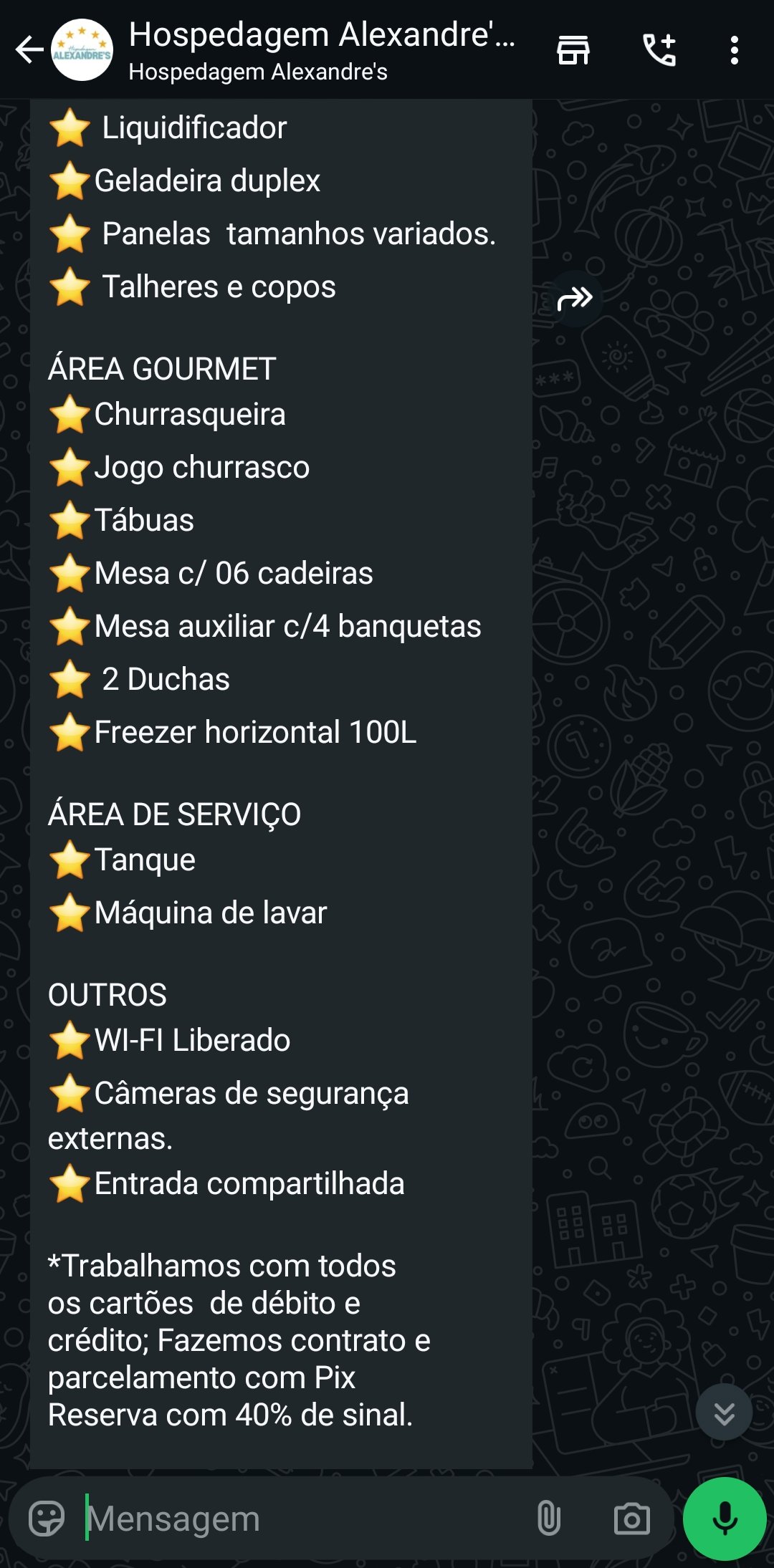Open the business storefront catalog icon
774x1568 pixels.
pyautogui.click(x=573, y=49)
